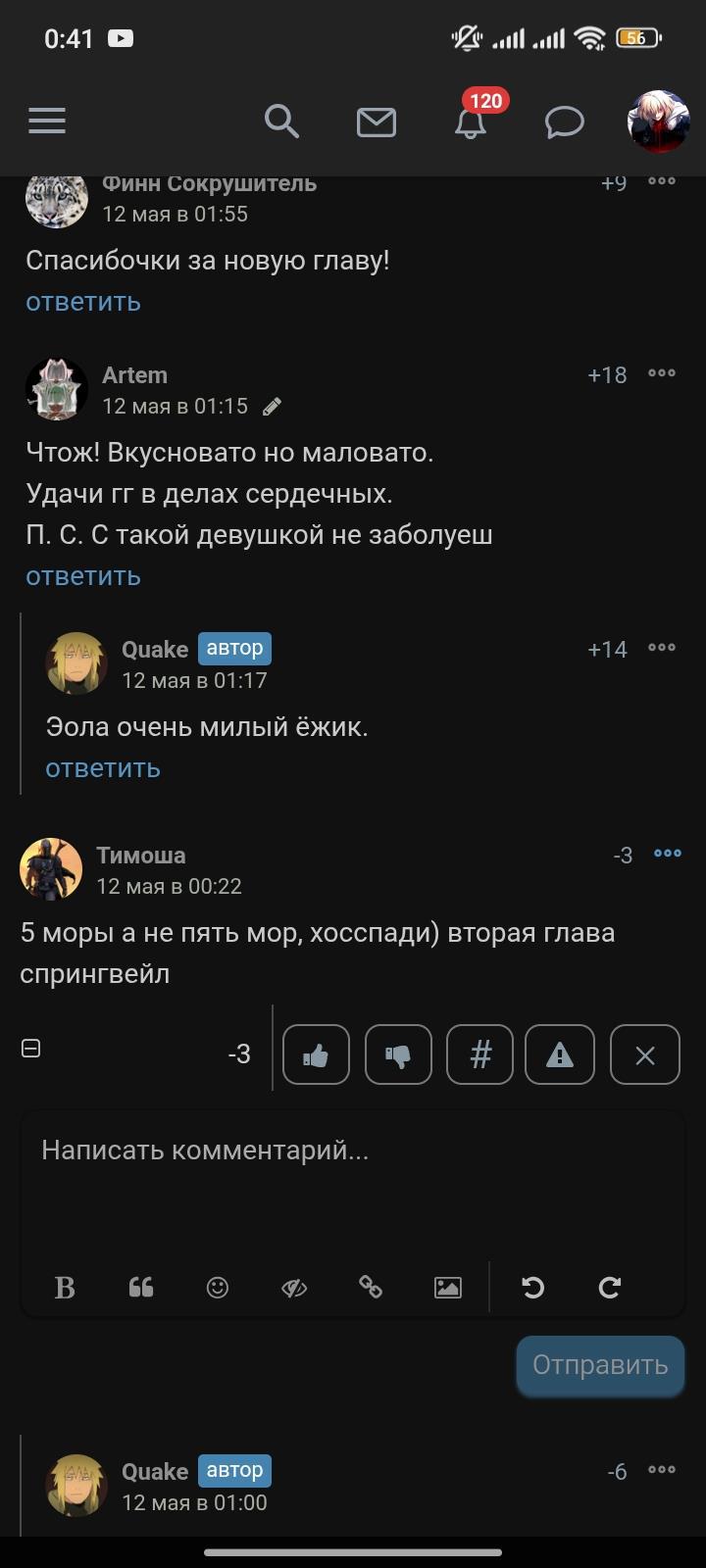Reply to Artem's comment
The height and width of the screenshot is (1568, 706).
coord(83,576)
